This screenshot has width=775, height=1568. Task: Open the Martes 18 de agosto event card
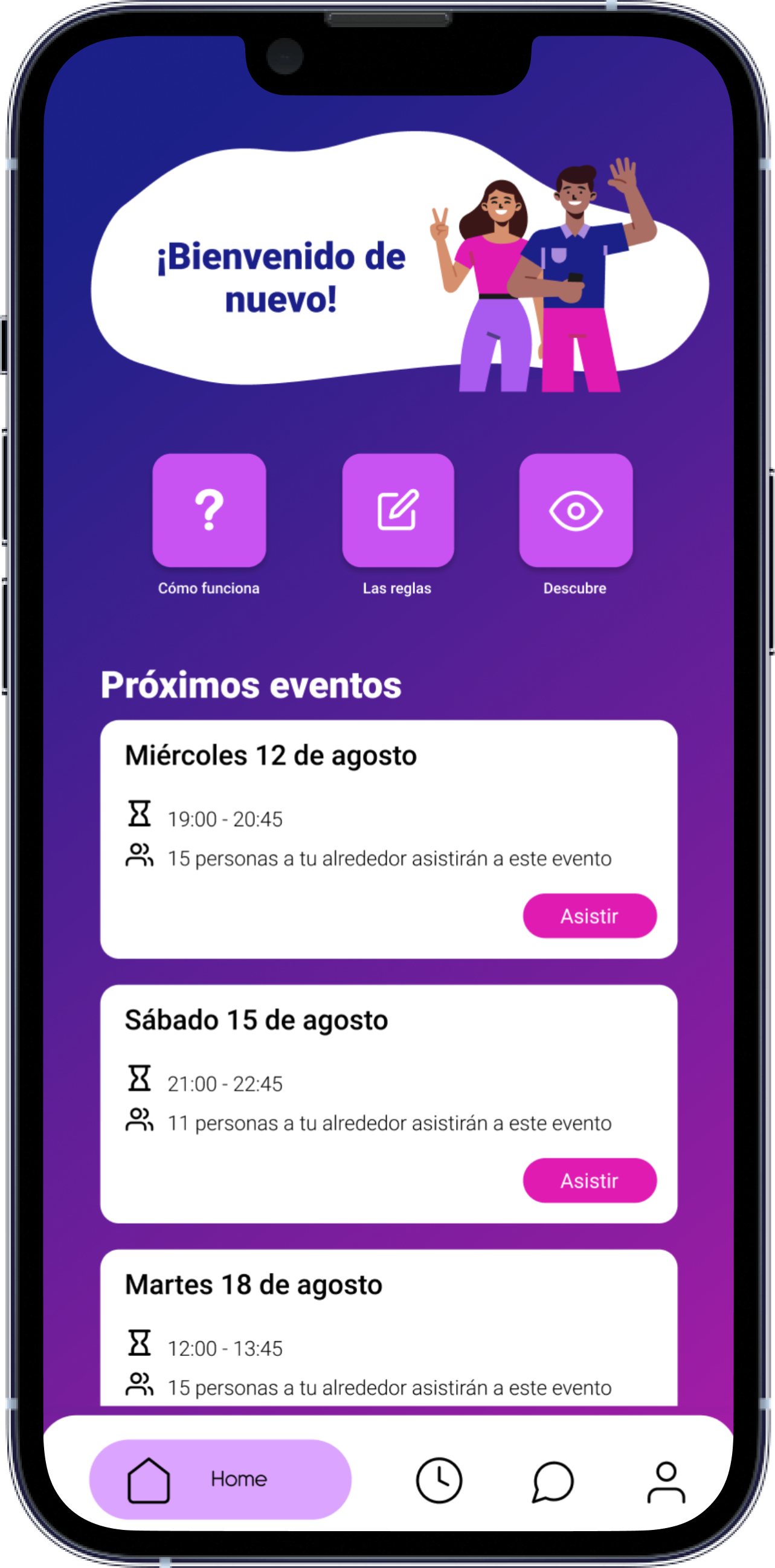click(x=389, y=1327)
